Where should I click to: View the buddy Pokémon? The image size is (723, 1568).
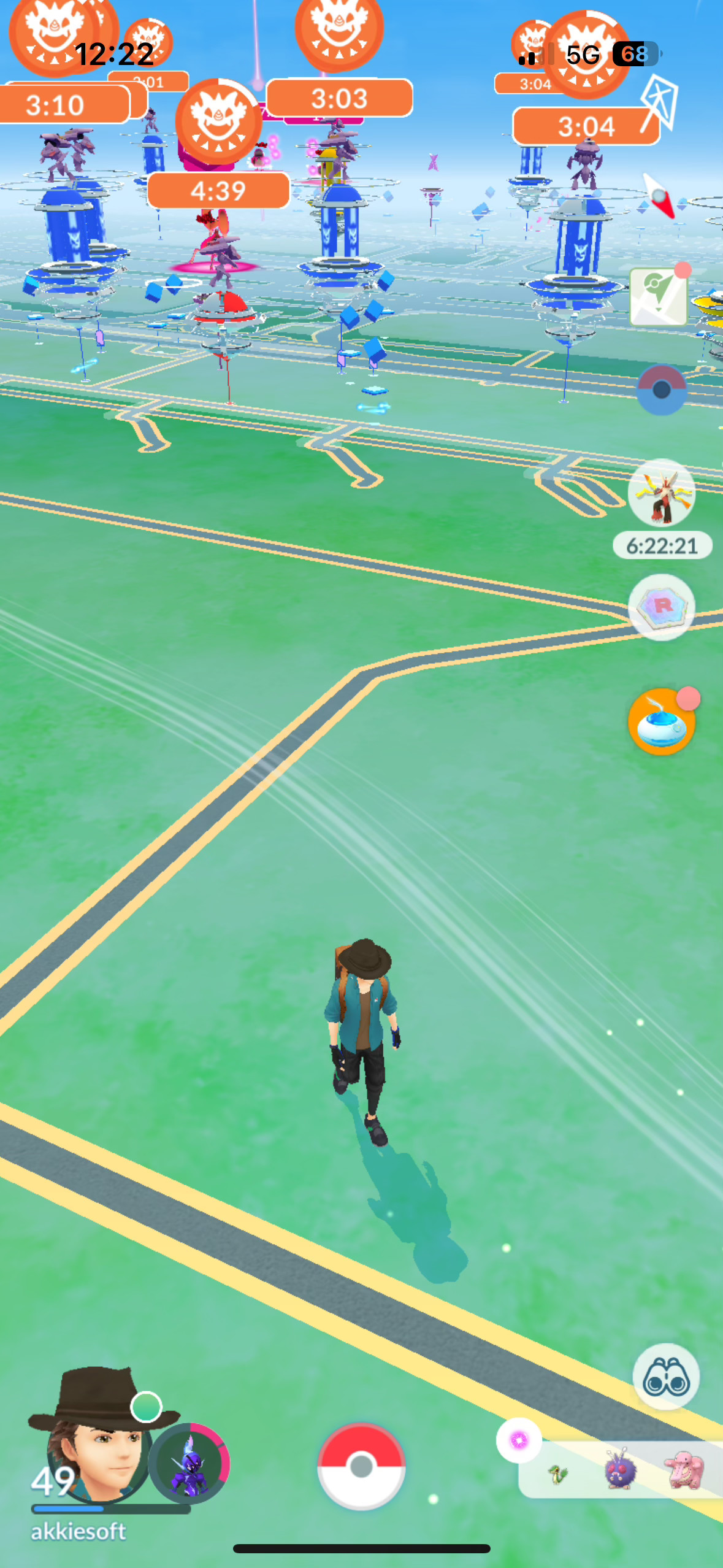(189, 1463)
